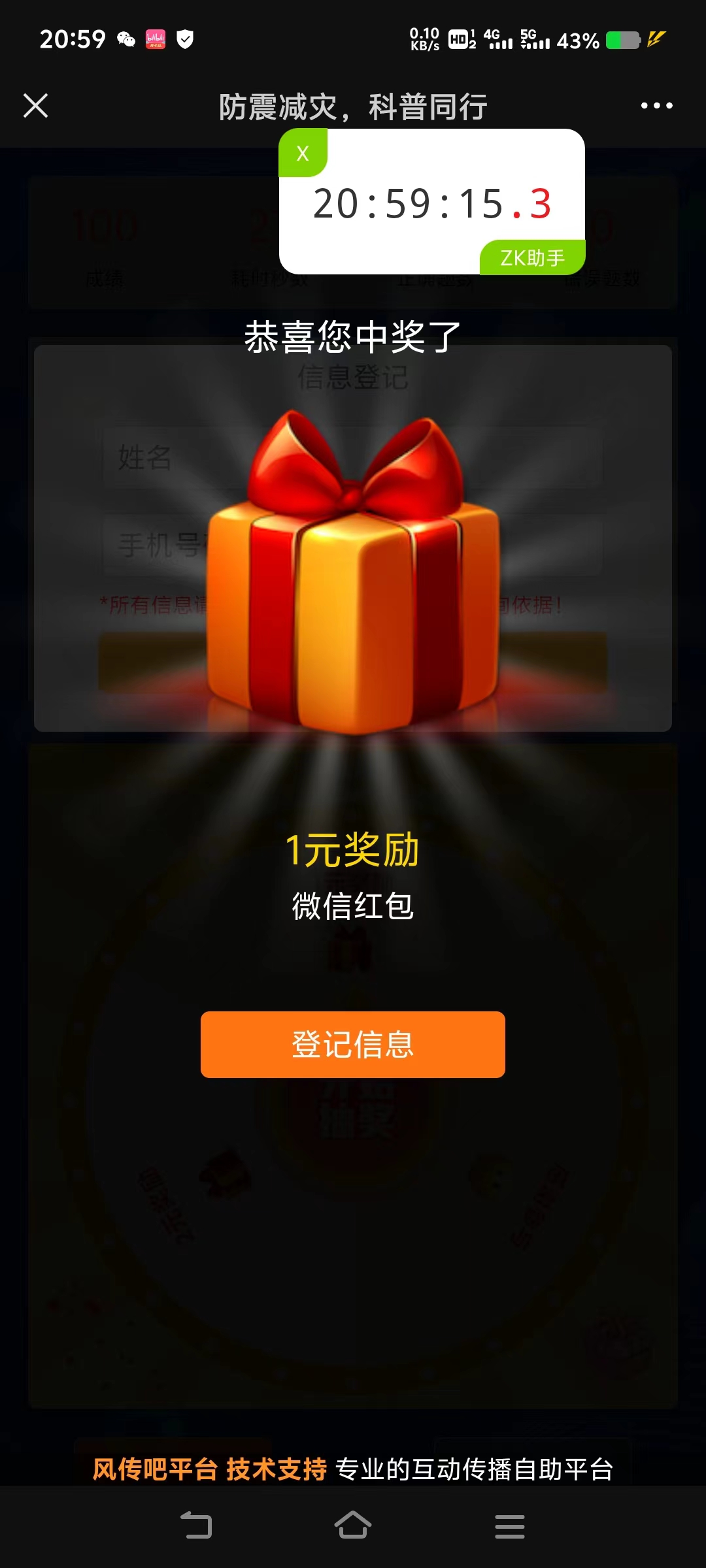Go back using the system back button
Viewport: 706px width, 1568px height.
point(196,1526)
